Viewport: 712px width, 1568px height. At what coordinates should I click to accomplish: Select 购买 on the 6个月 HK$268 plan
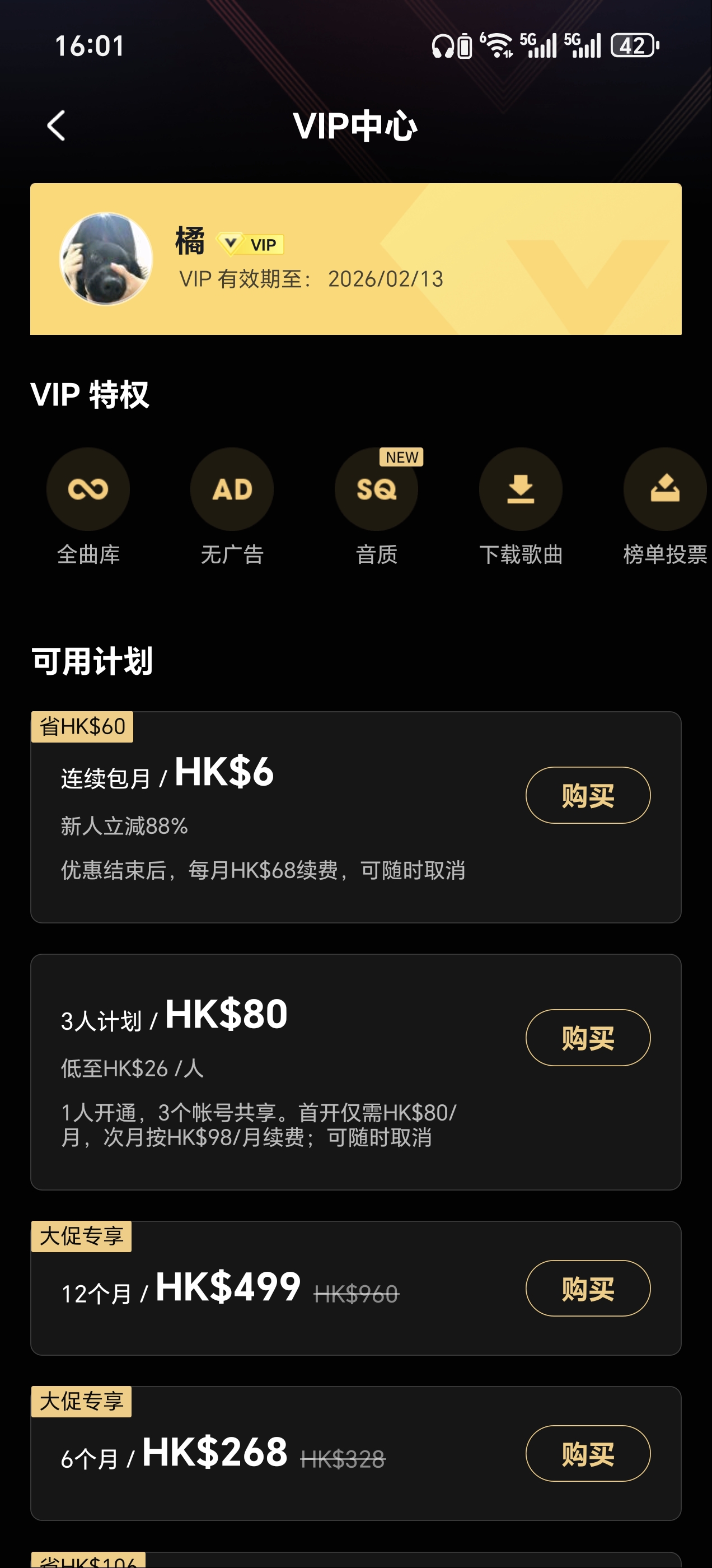[588, 1454]
